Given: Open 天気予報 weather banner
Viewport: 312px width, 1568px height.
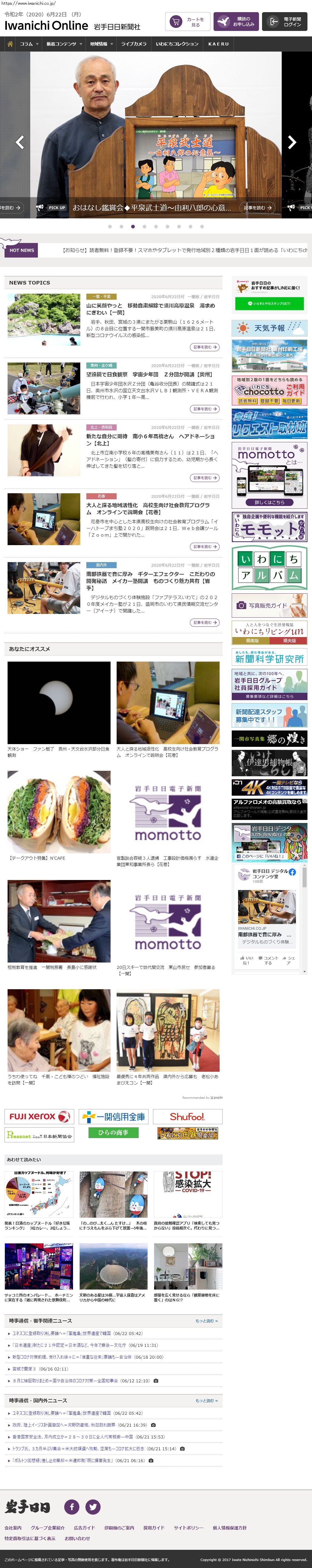Looking at the screenshot, I should click(269, 328).
